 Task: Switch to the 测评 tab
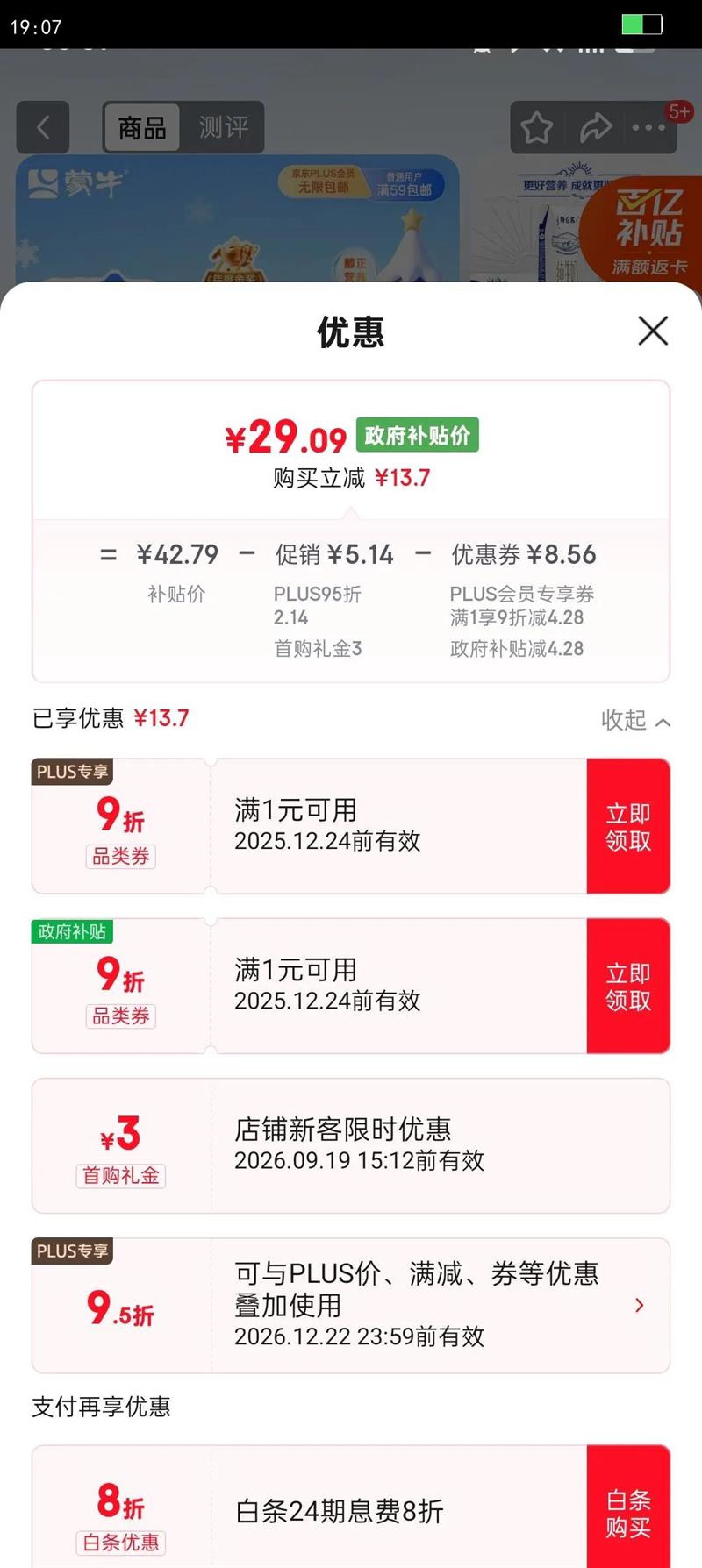(x=223, y=126)
